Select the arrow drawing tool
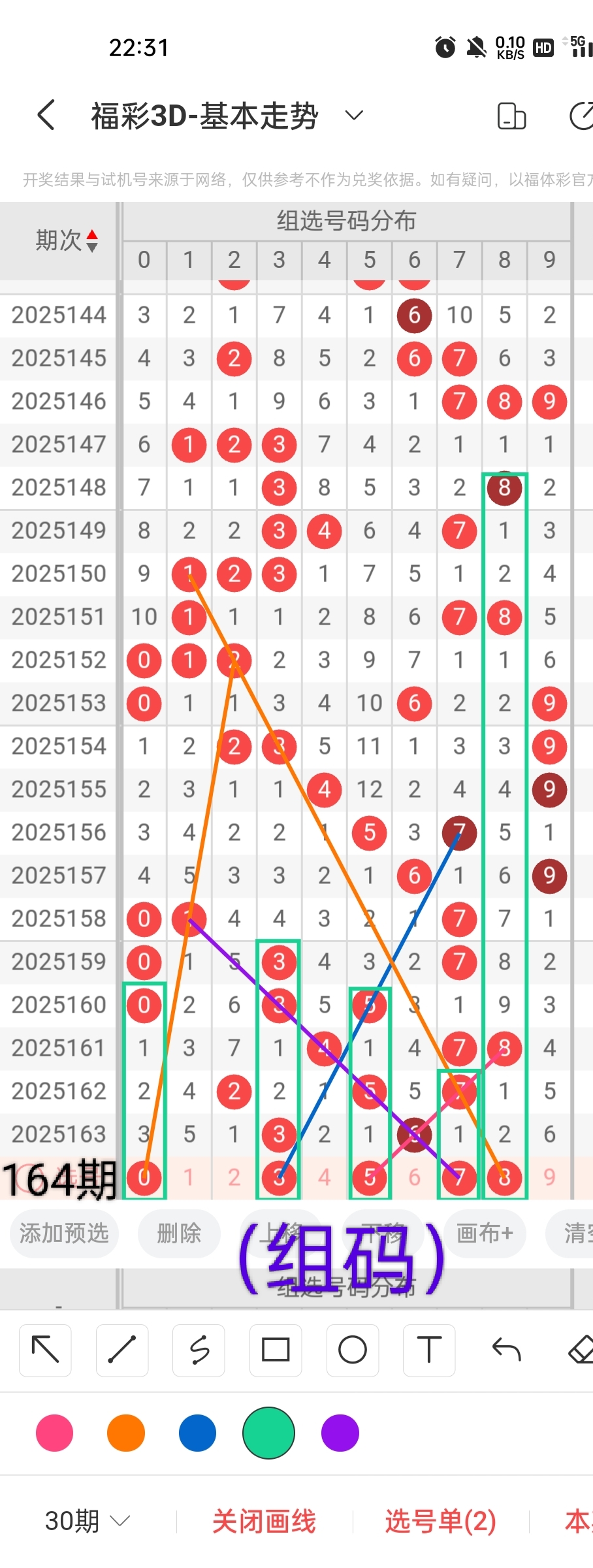Image resolution: width=593 pixels, height=1568 pixels. (x=45, y=1350)
